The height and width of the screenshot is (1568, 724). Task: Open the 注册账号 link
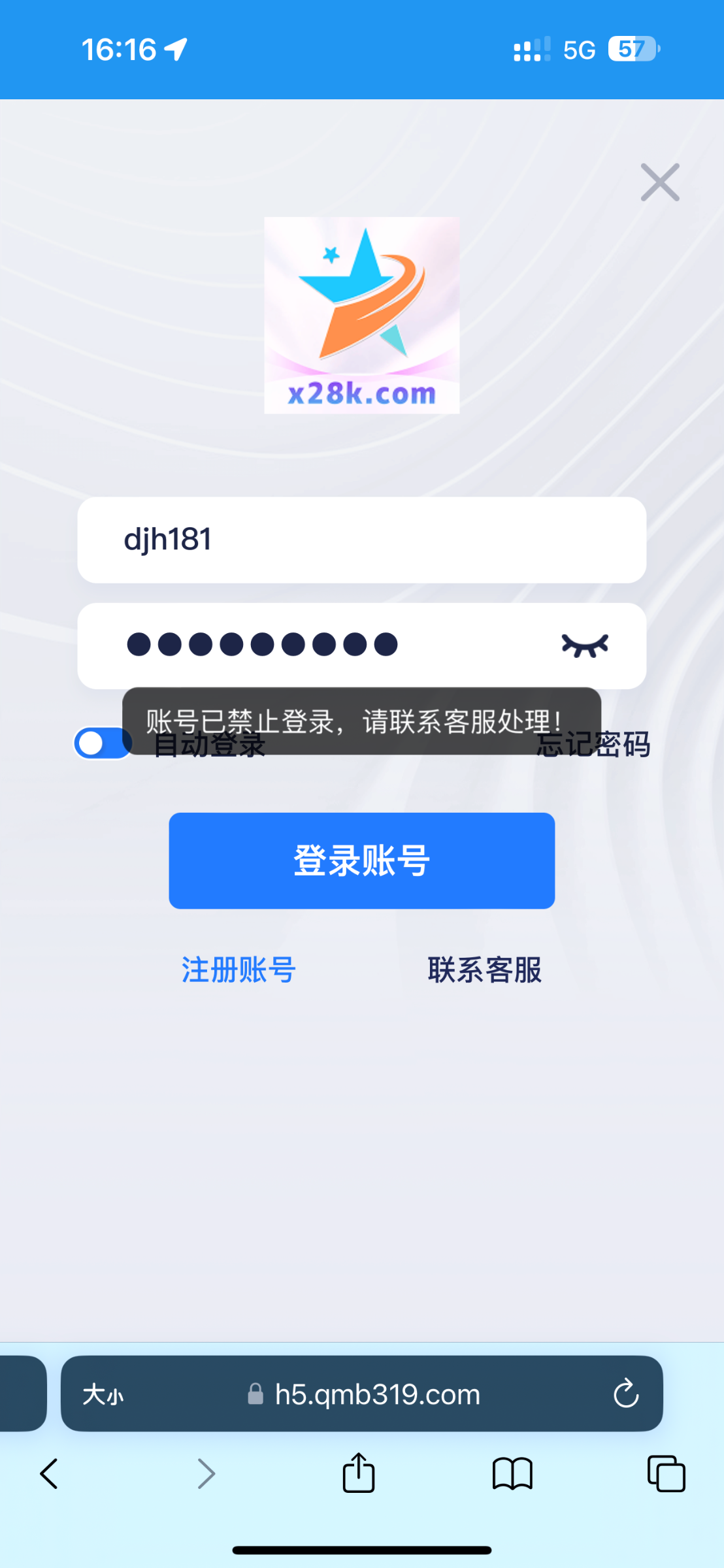(239, 970)
